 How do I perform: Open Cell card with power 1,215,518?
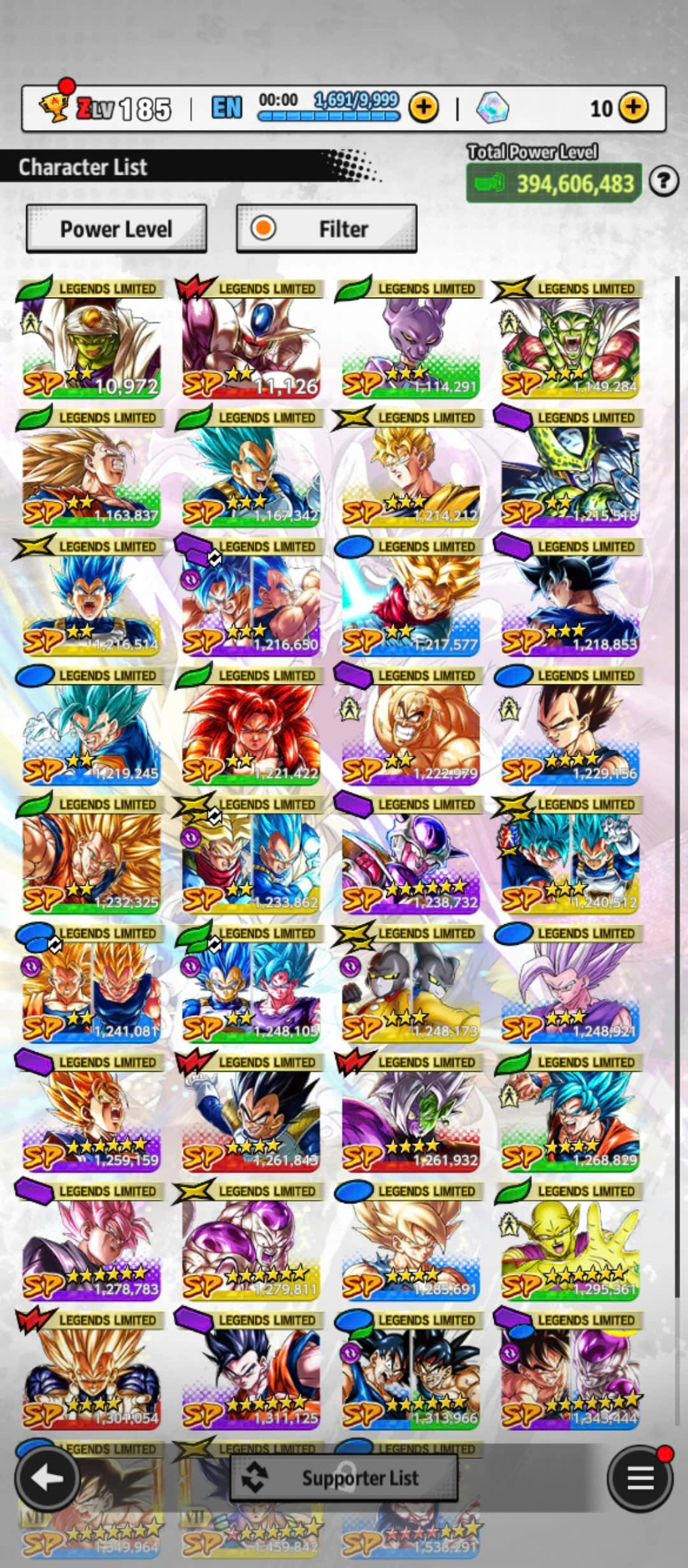(570, 470)
